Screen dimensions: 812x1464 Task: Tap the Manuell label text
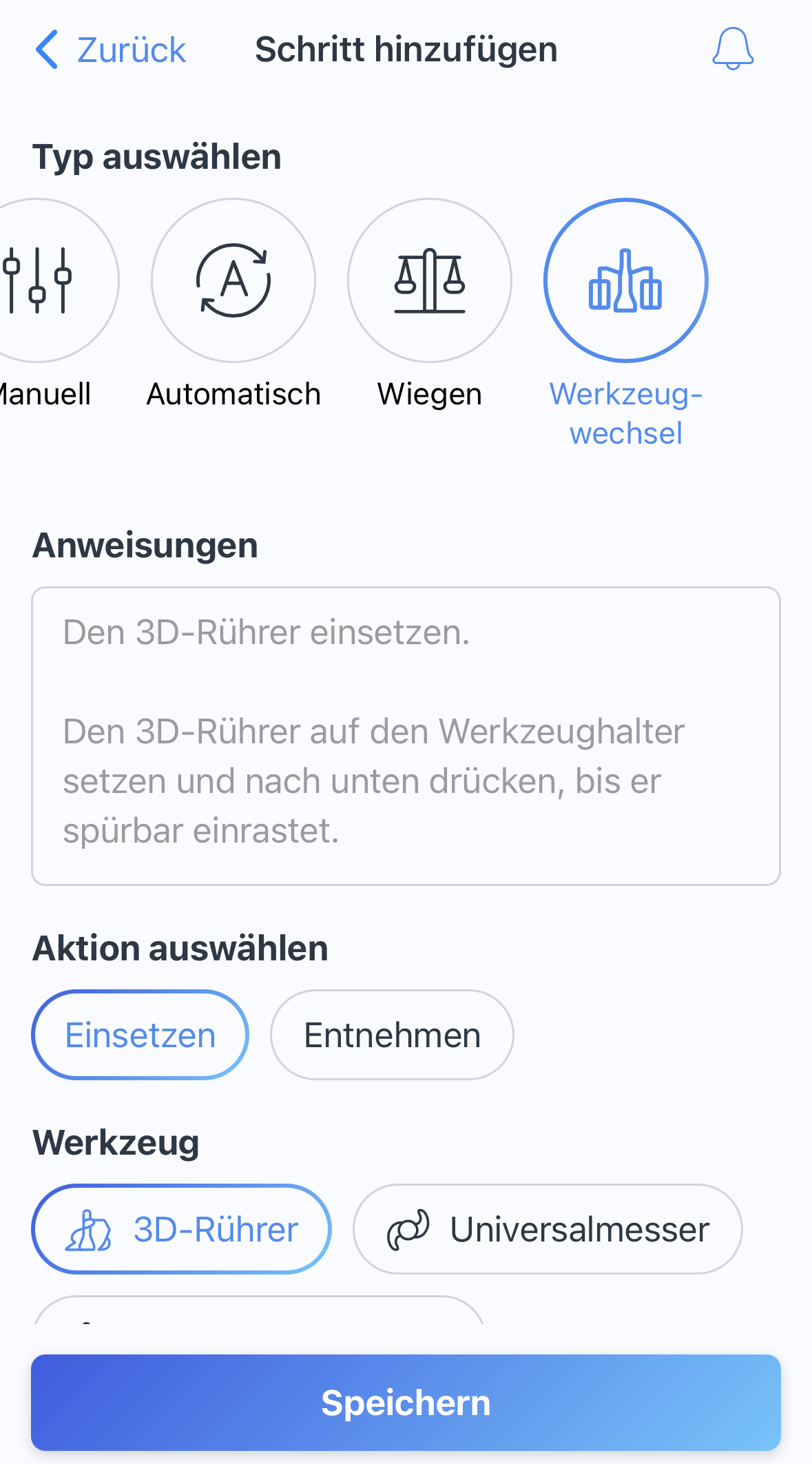point(45,393)
